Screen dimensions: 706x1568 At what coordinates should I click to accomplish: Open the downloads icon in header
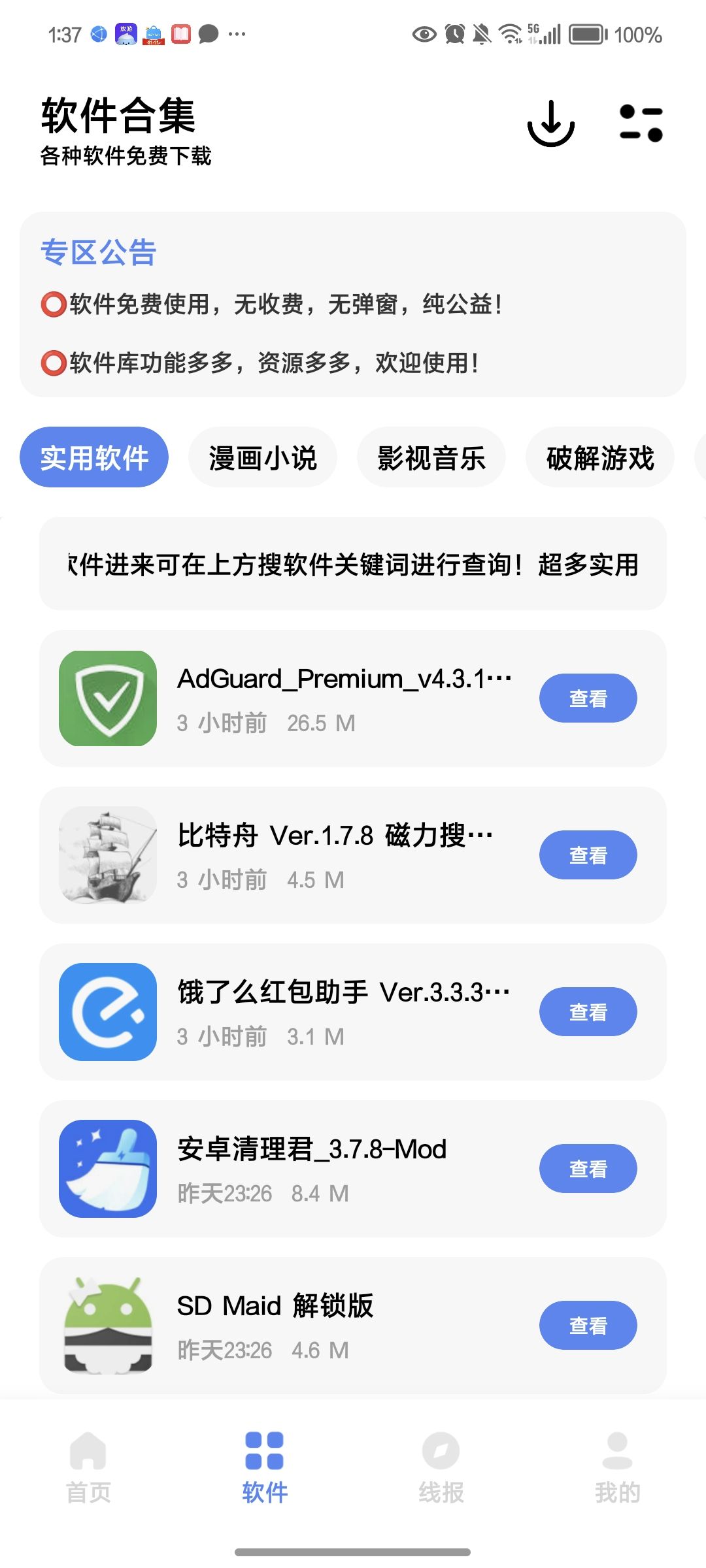point(551,123)
